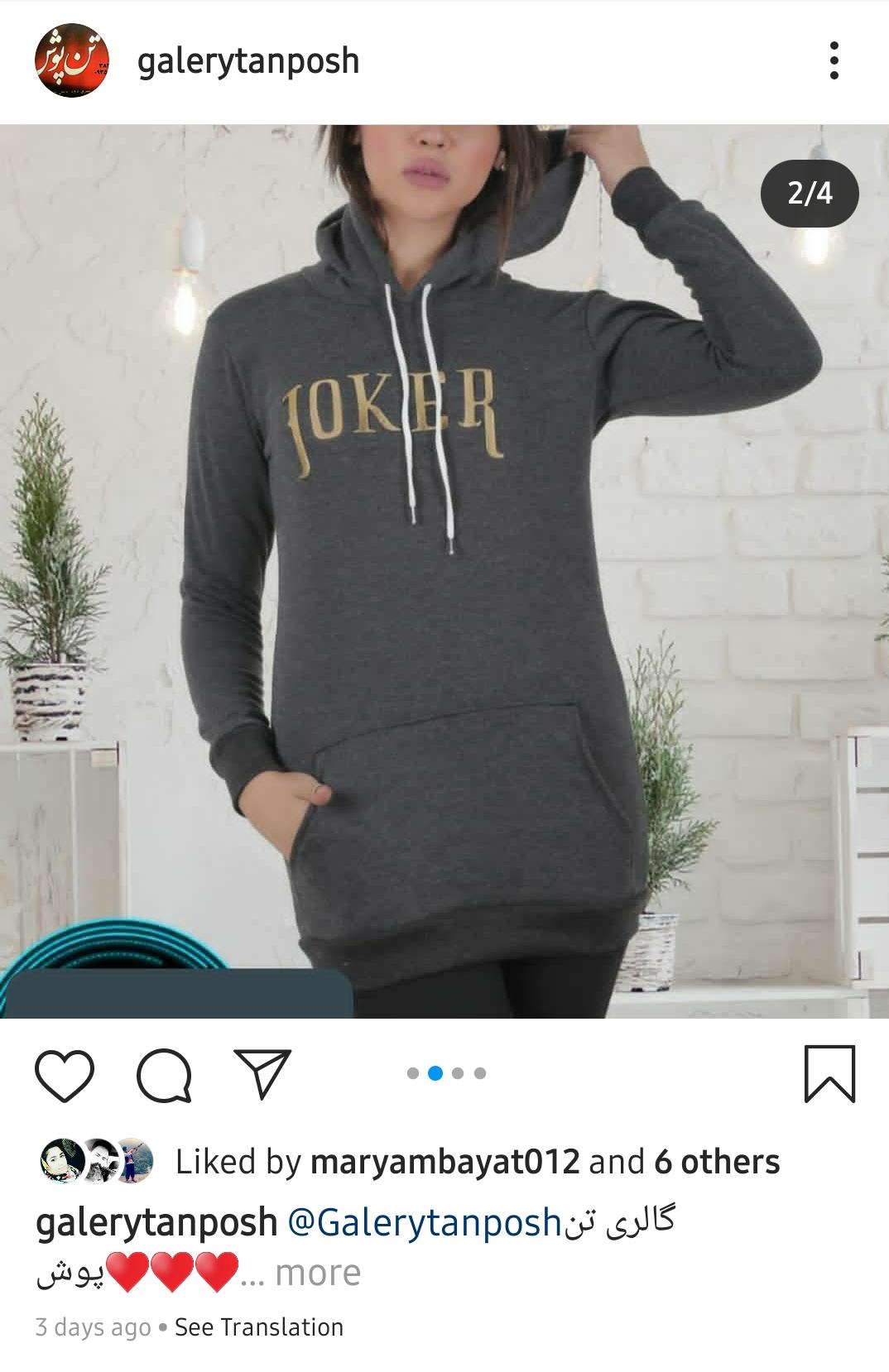Bookmark this post
The height and width of the screenshot is (1372, 889).
point(829,1074)
